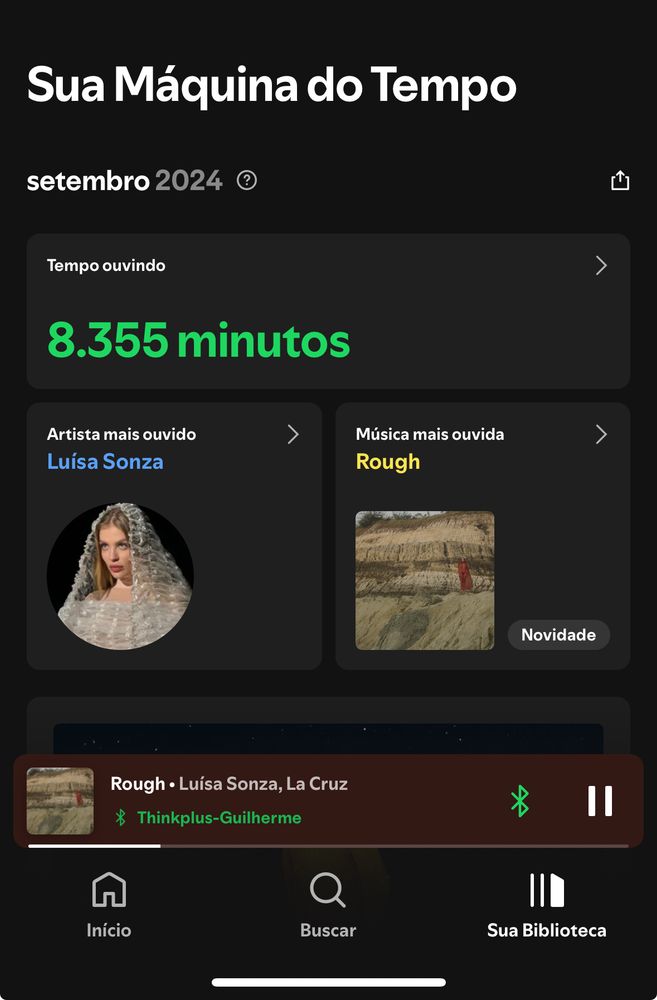Pause the currently playing song
The height and width of the screenshot is (1000, 657).
(x=600, y=801)
